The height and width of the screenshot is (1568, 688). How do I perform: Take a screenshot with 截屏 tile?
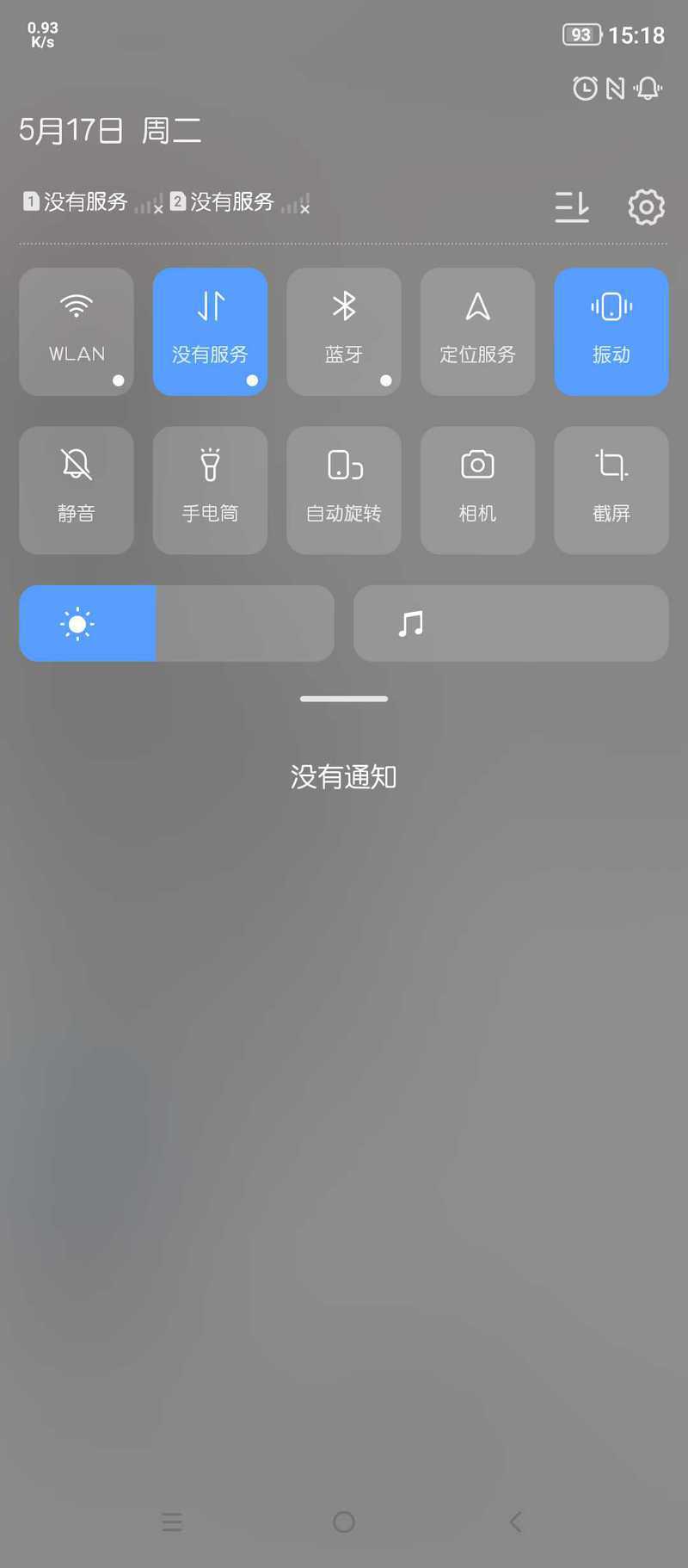tap(611, 491)
